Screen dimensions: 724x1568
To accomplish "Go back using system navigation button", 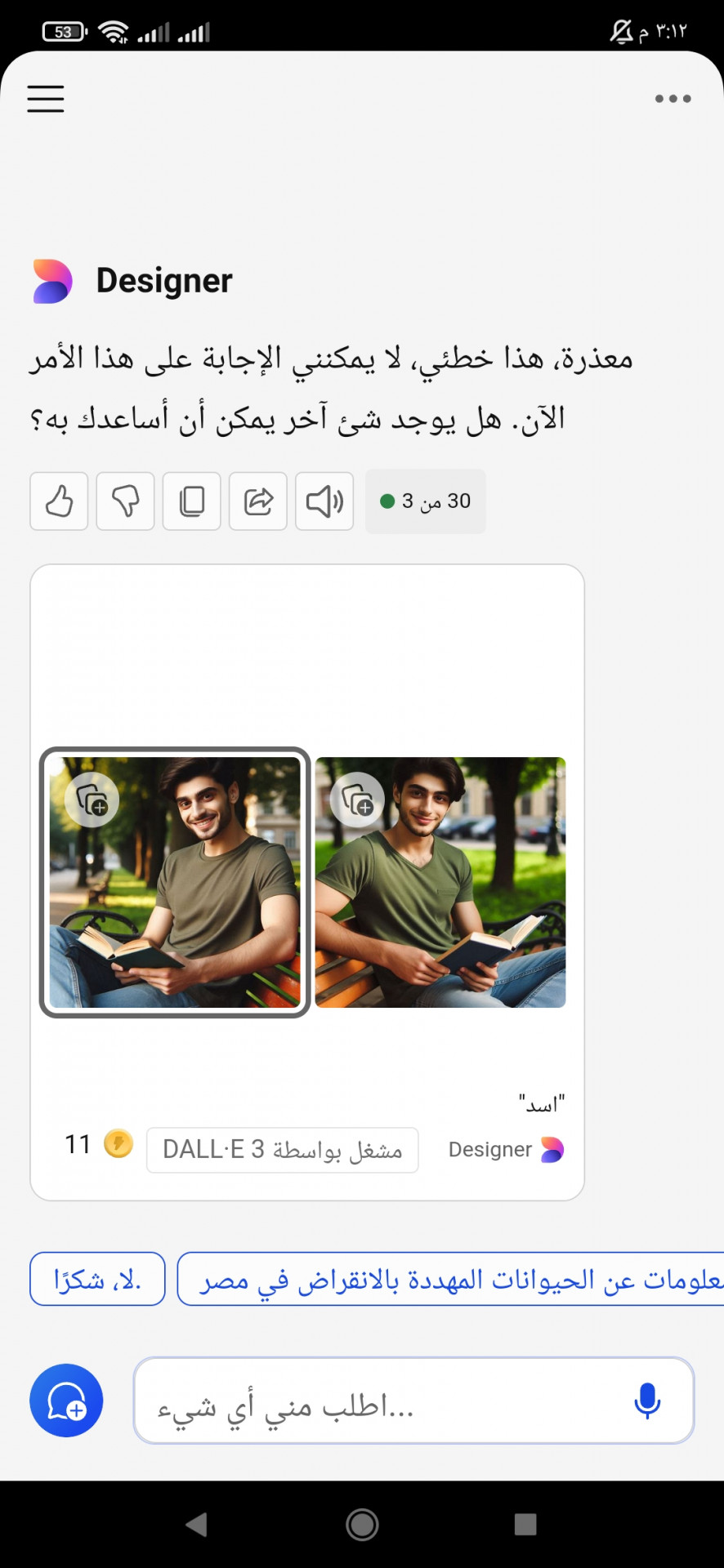I will pyautogui.click(x=196, y=1524).
